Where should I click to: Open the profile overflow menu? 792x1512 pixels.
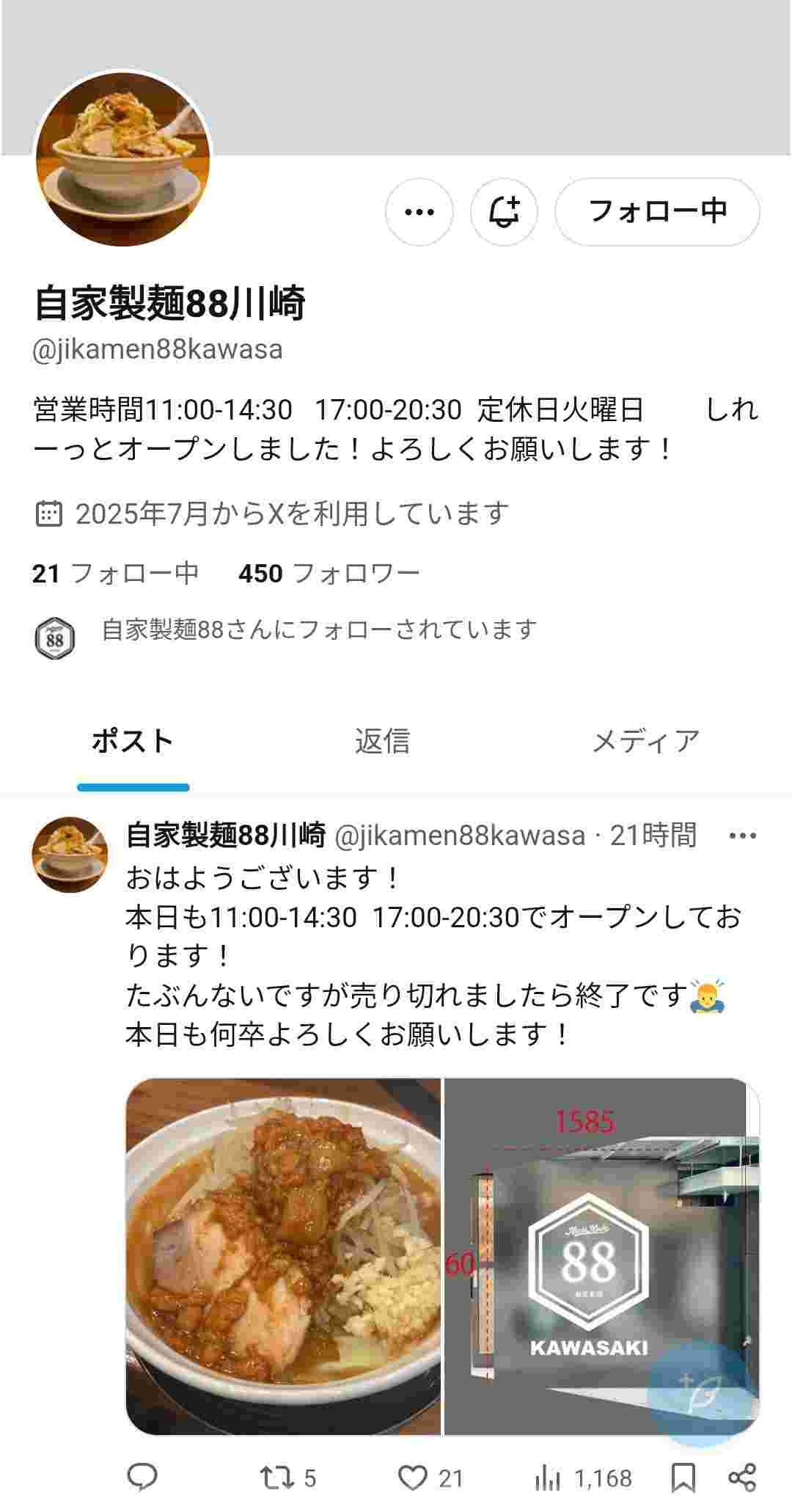419,212
